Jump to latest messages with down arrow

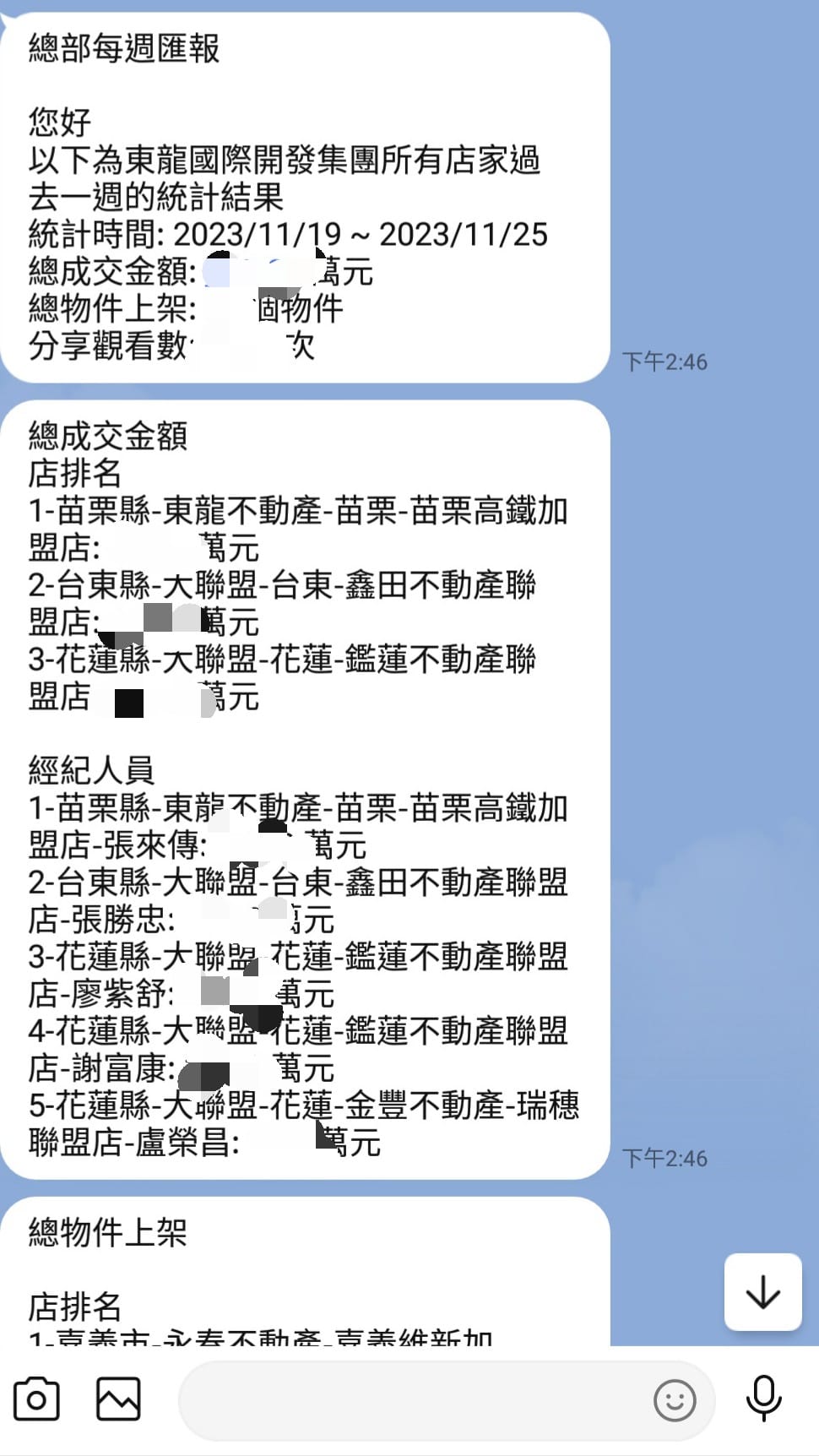click(763, 1292)
